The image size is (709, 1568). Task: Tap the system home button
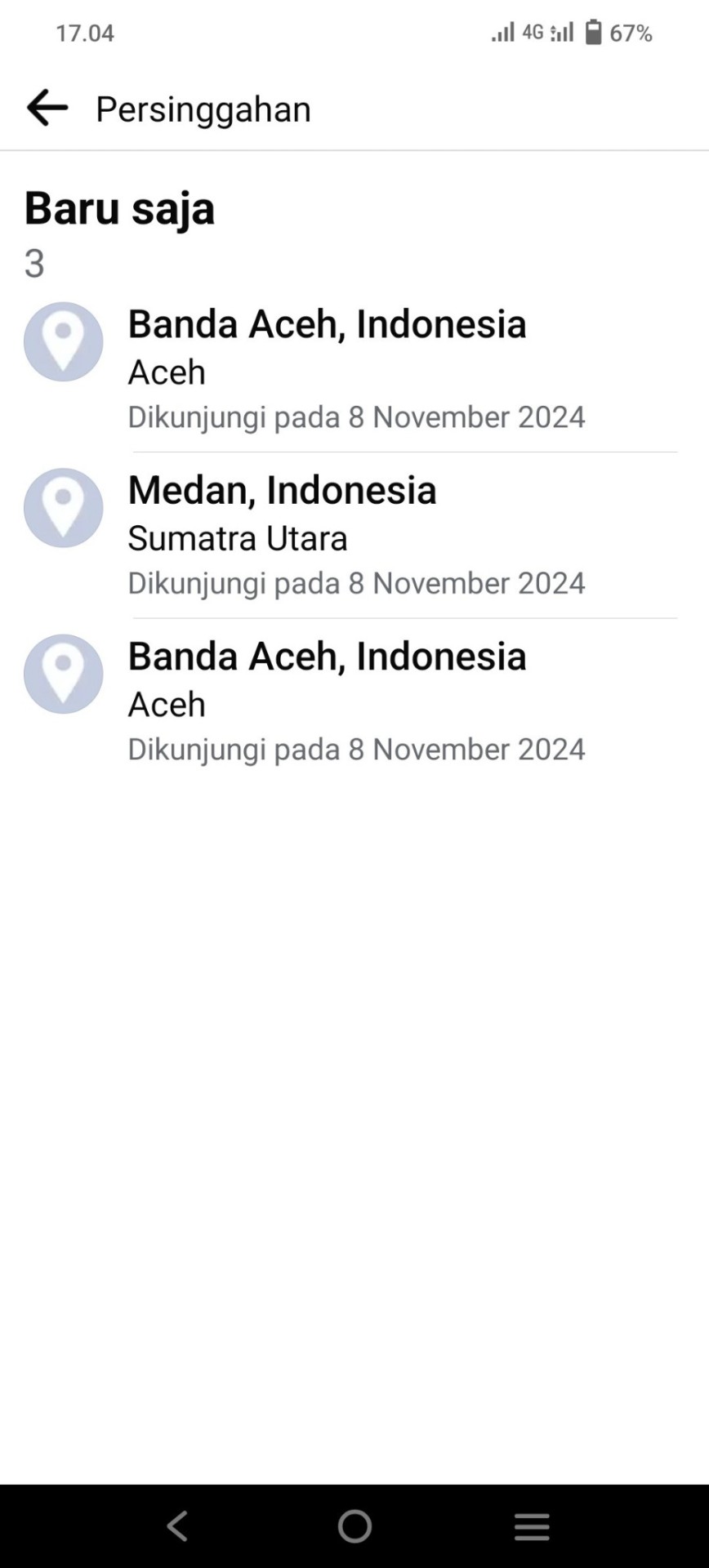pos(354,1526)
